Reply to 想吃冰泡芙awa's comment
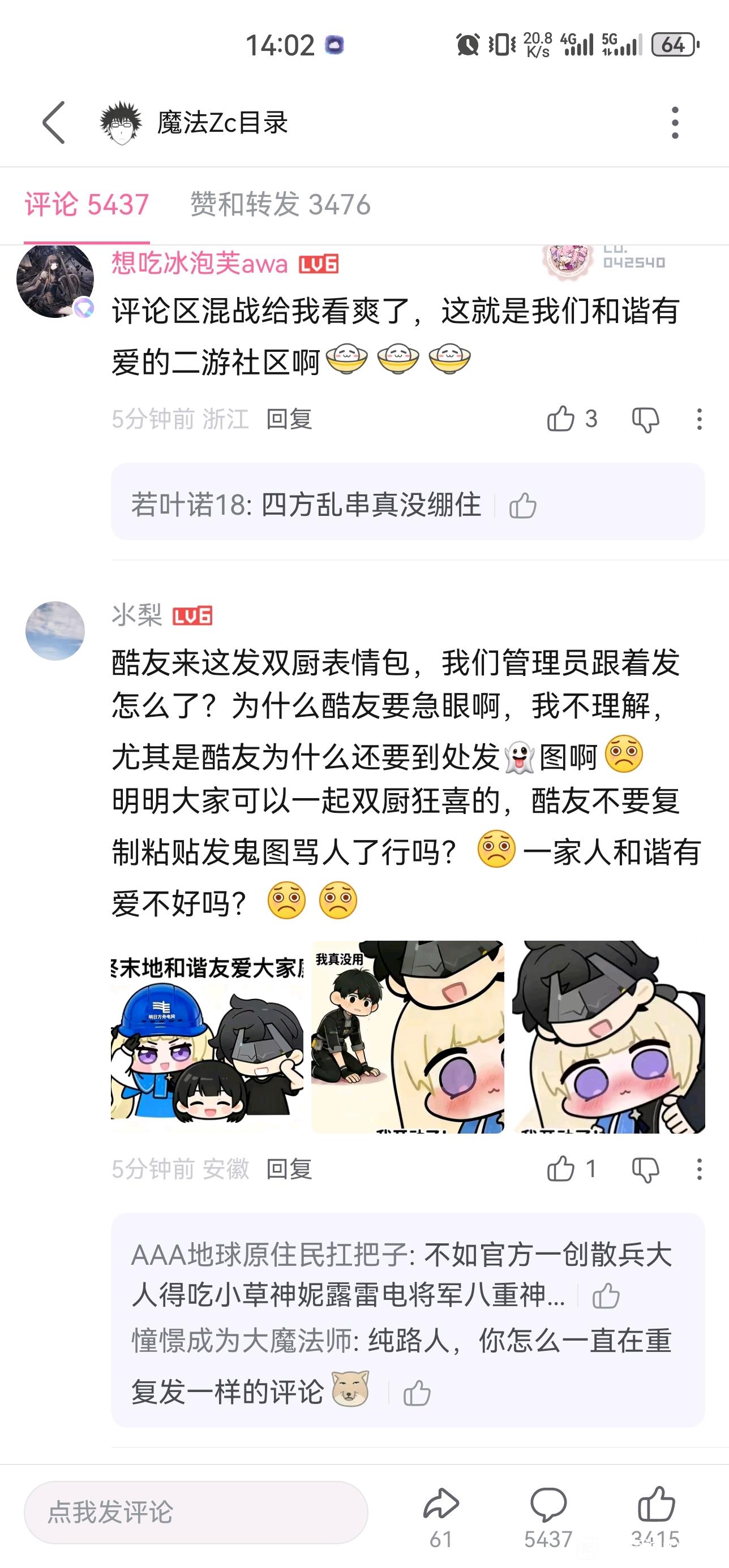This screenshot has width=729, height=1568. tap(289, 419)
